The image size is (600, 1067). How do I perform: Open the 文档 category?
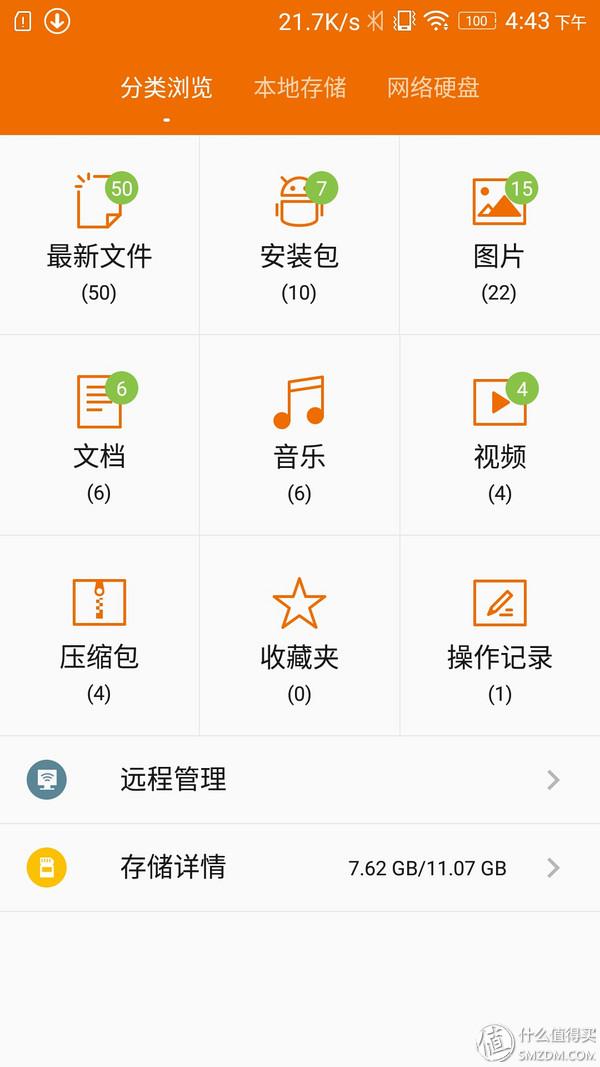(x=99, y=436)
